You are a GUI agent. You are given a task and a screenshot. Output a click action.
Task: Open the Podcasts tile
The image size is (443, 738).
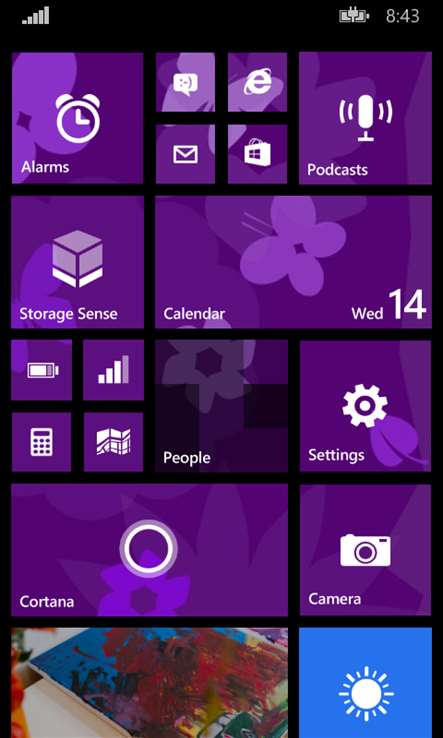point(365,118)
